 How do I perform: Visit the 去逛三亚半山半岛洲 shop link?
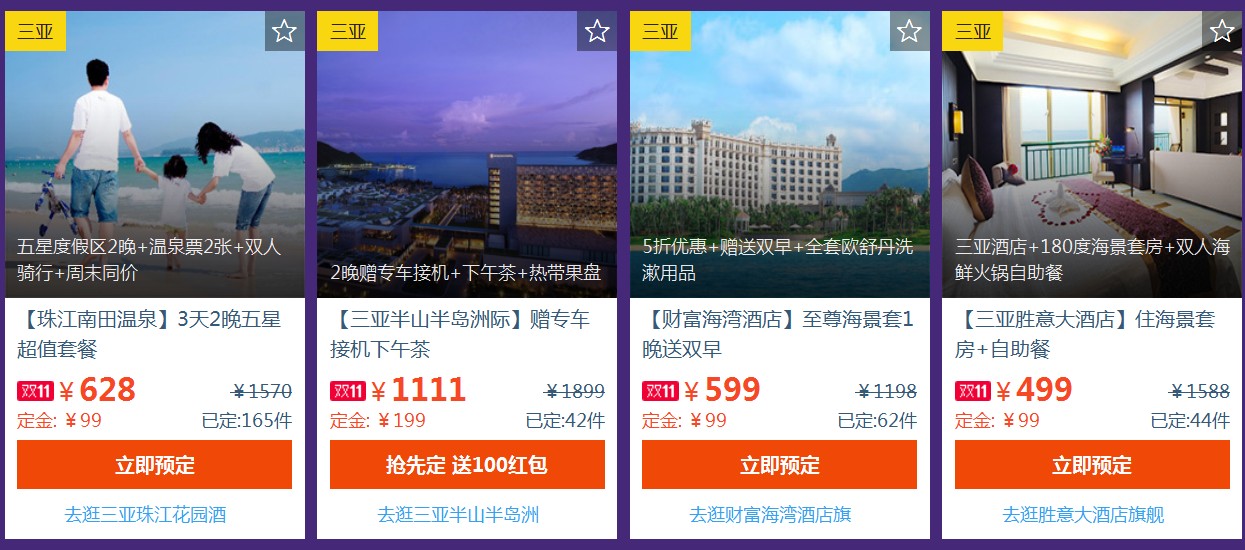tap(458, 515)
